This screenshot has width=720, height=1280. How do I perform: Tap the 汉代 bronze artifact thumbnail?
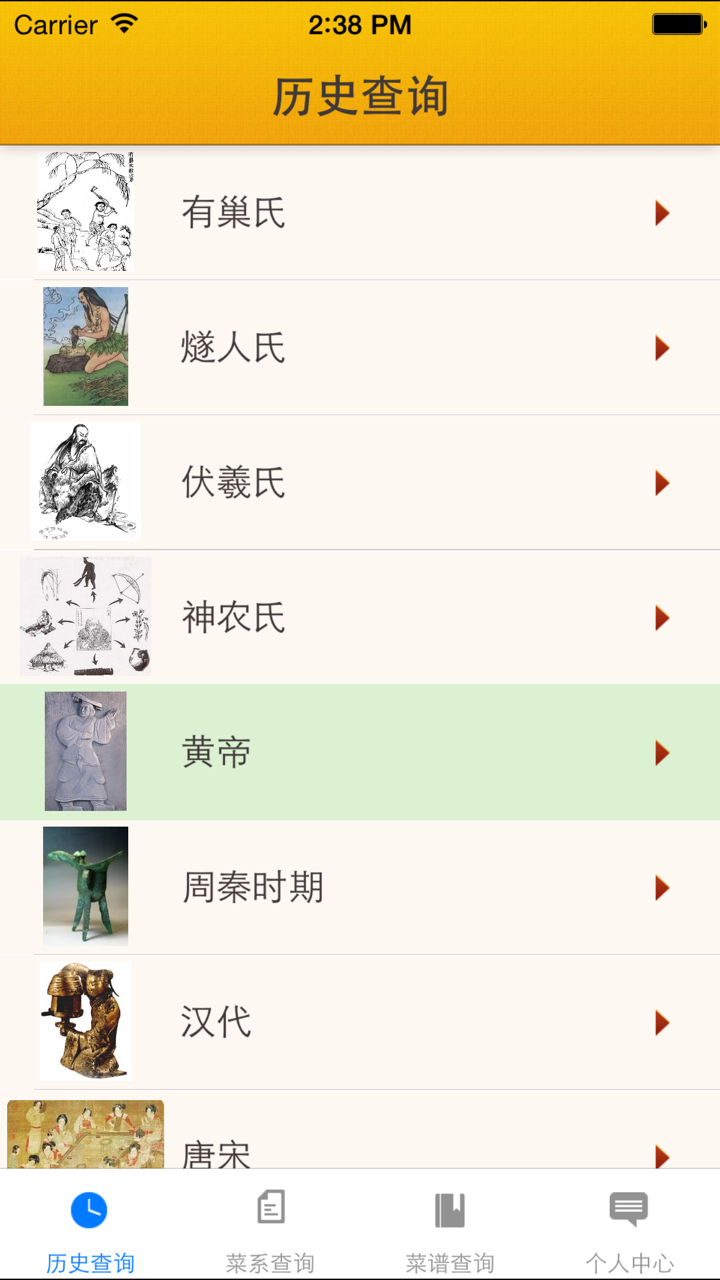(x=85, y=1022)
